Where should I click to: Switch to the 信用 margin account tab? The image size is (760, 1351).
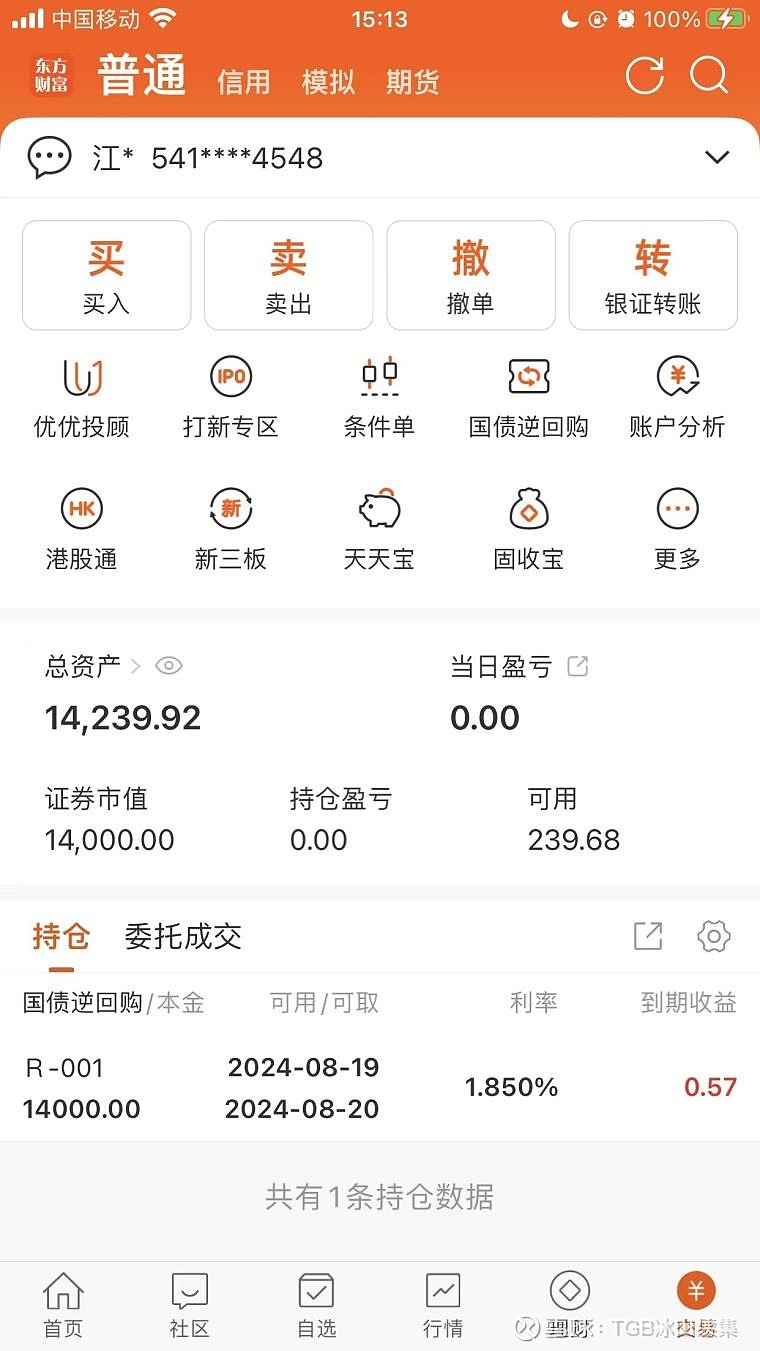(243, 82)
